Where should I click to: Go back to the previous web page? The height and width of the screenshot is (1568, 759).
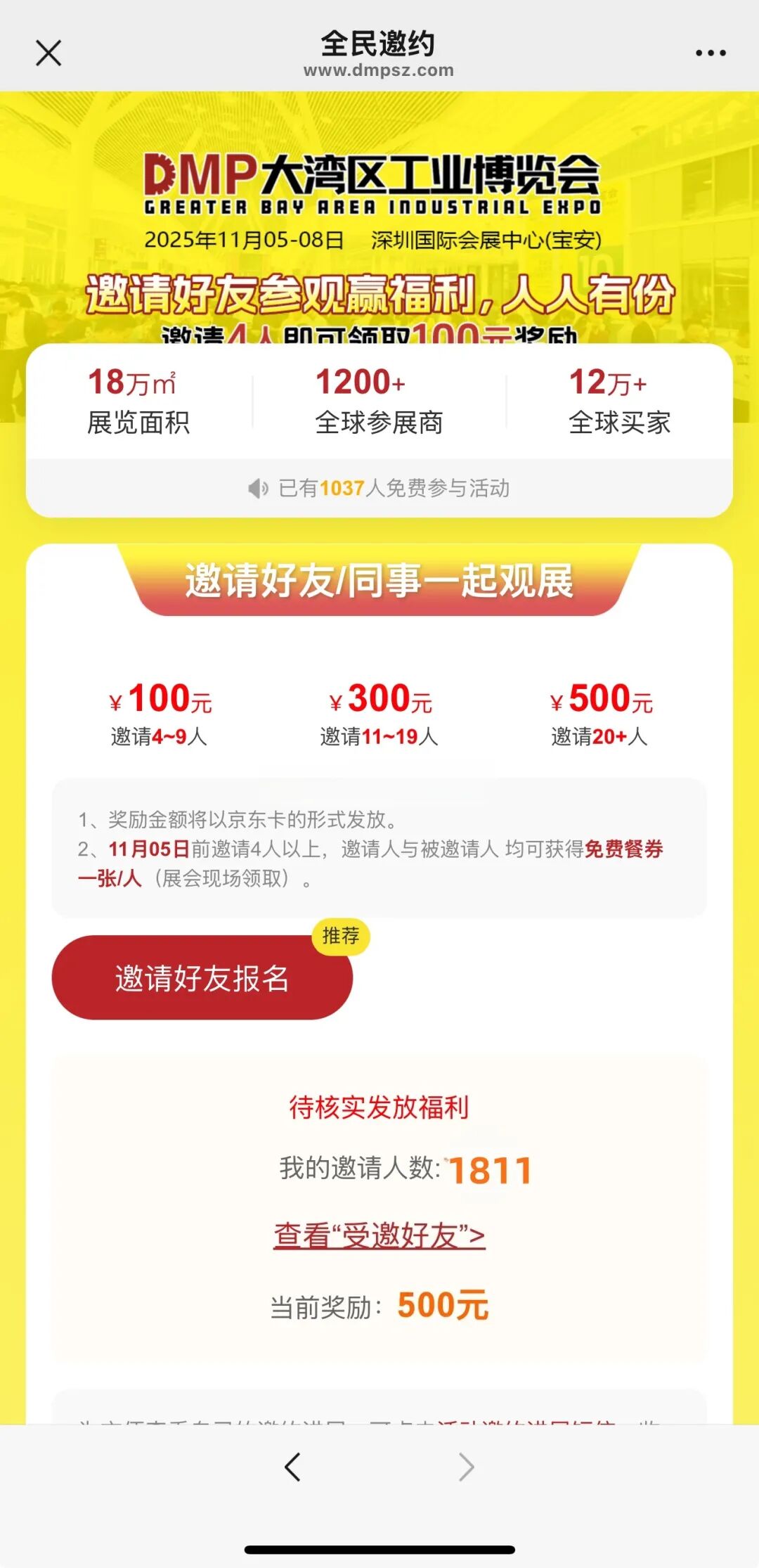(x=292, y=1467)
